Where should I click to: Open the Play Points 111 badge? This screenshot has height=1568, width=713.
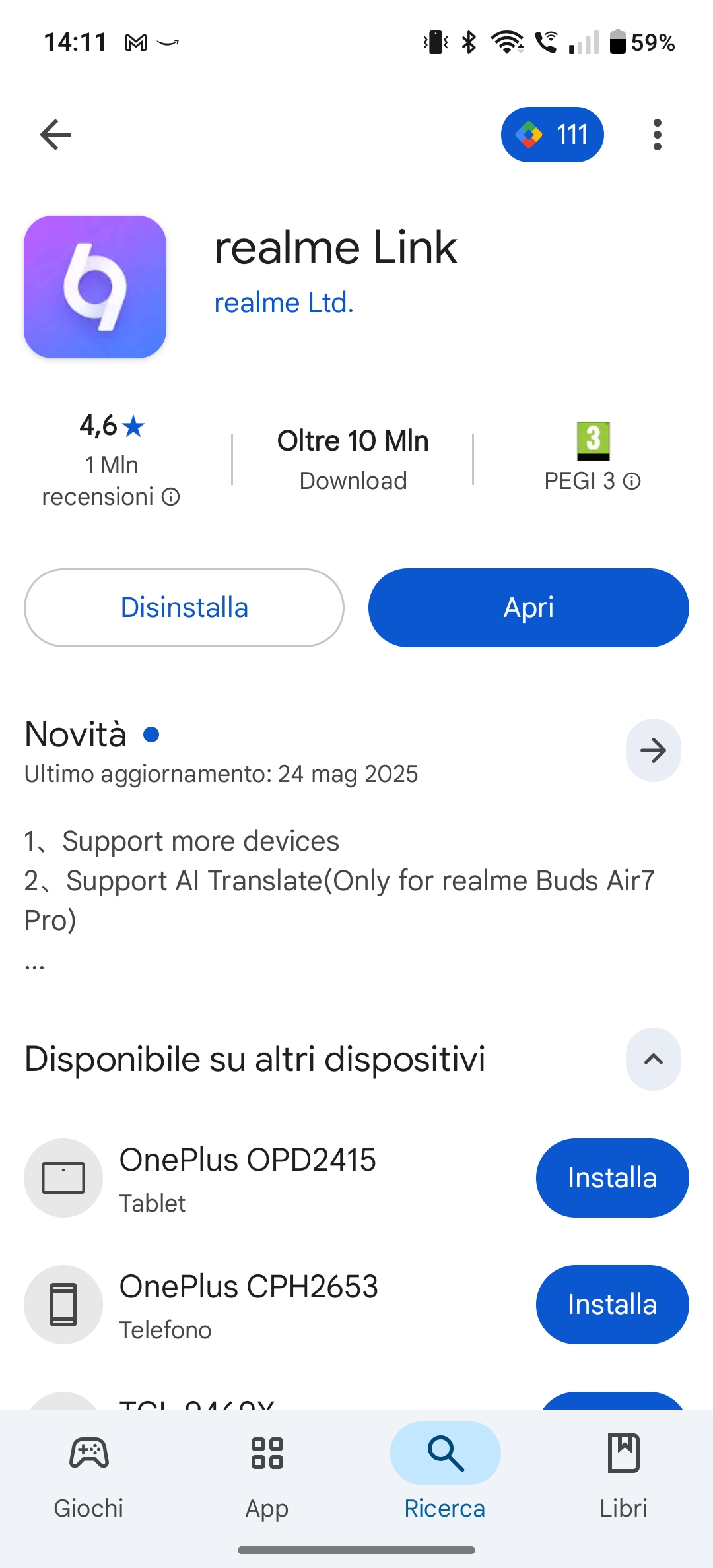(x=552, y=135)
